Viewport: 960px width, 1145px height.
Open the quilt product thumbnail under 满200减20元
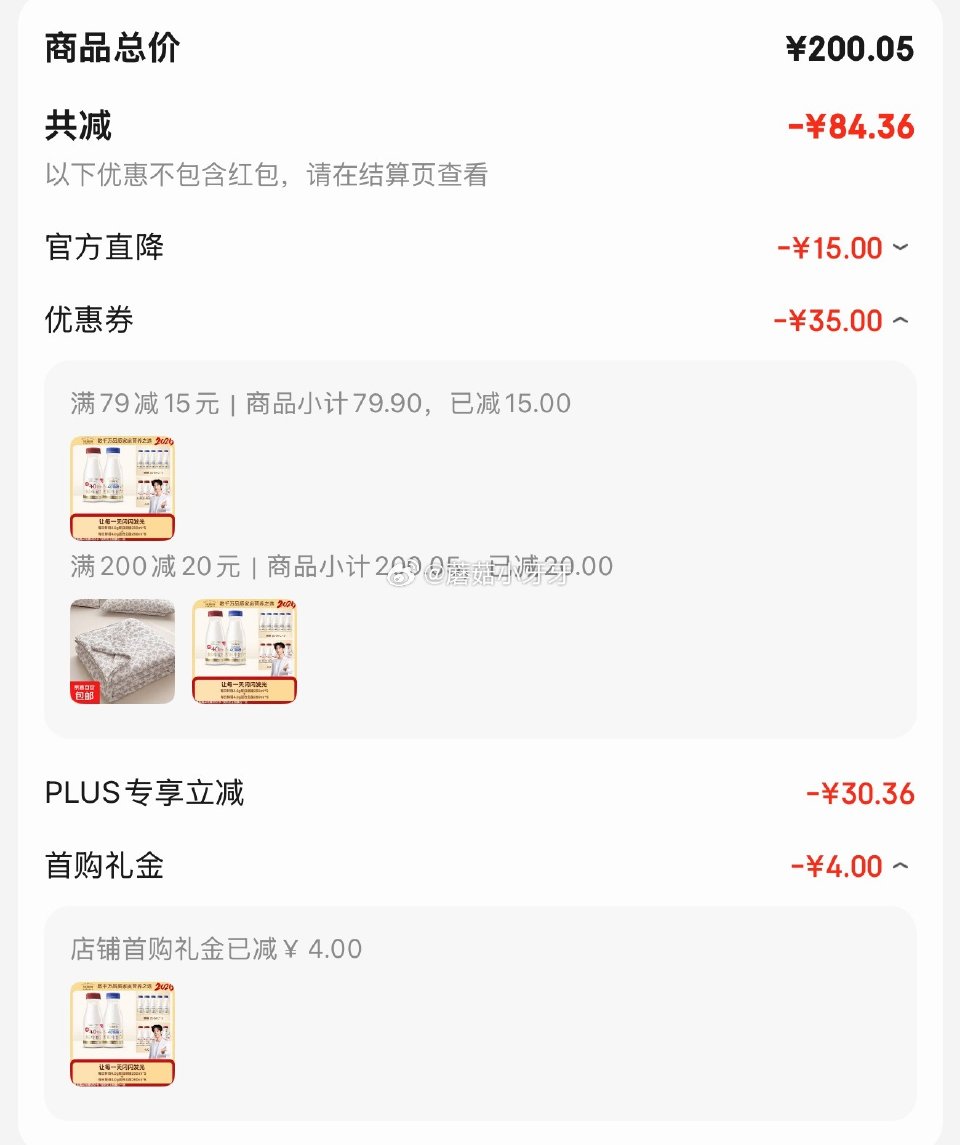pyautogui.click(x=121, y=650)
